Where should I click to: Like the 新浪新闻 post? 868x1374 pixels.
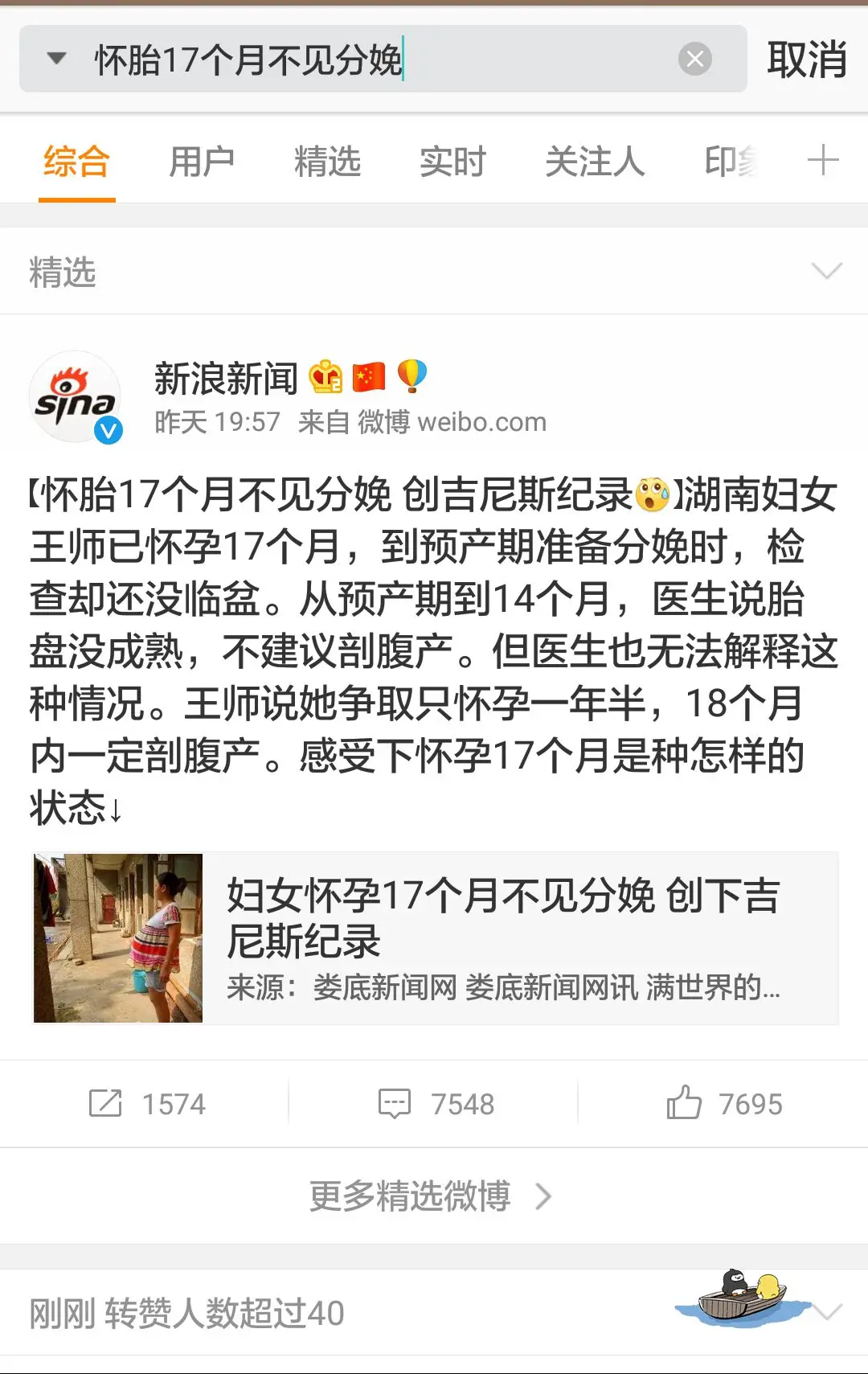point(723,1104)
